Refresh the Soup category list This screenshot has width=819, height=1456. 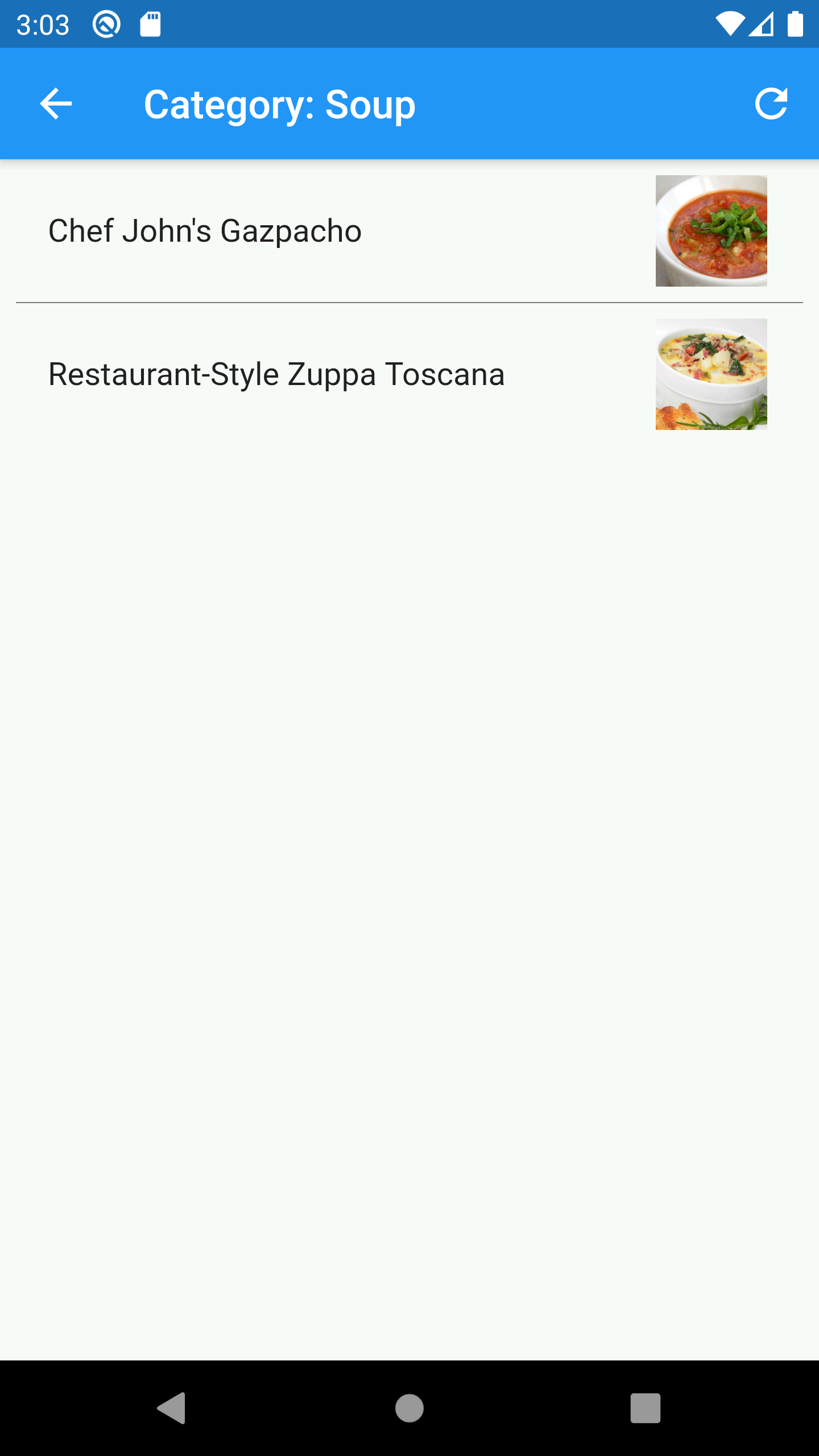[771, 104]
